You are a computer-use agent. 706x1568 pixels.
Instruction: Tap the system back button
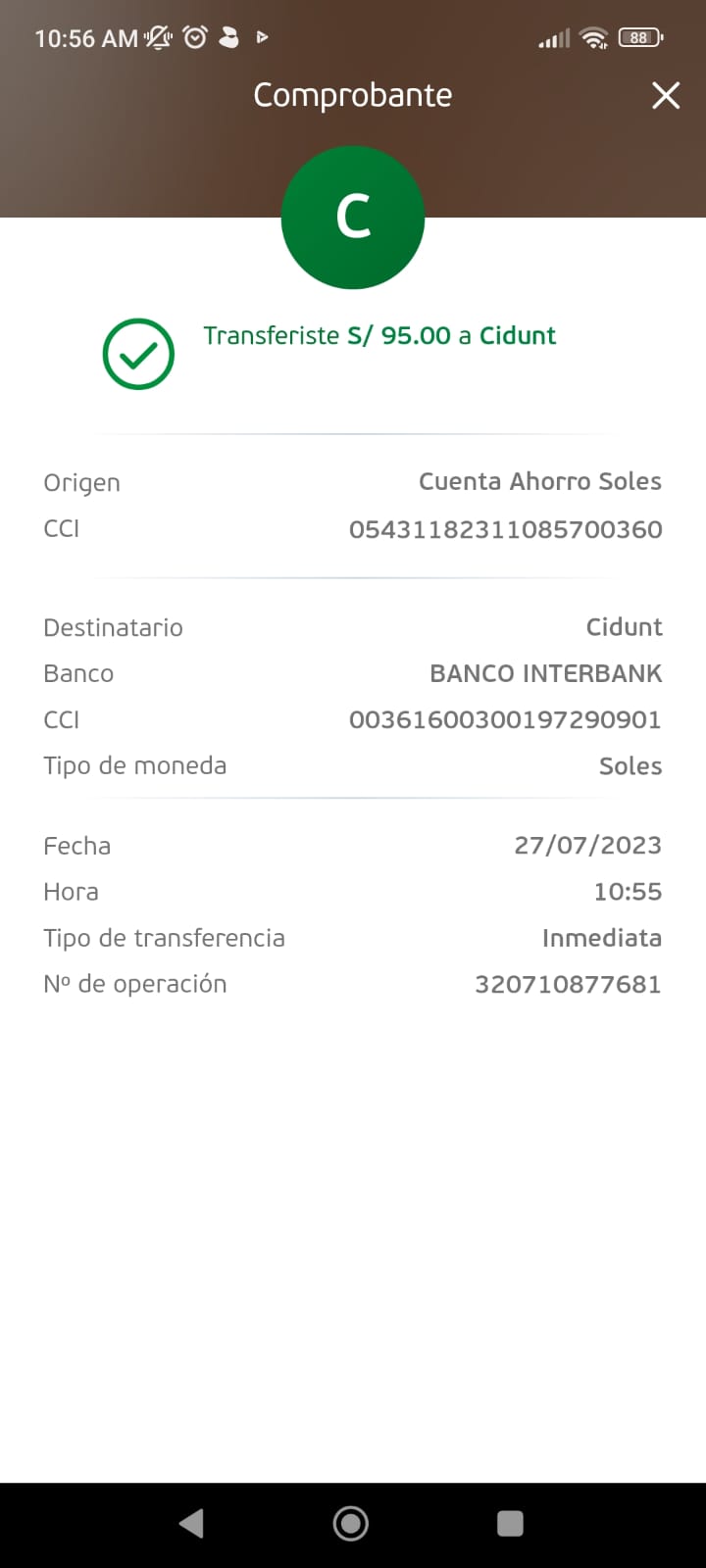click(192, 1523)
